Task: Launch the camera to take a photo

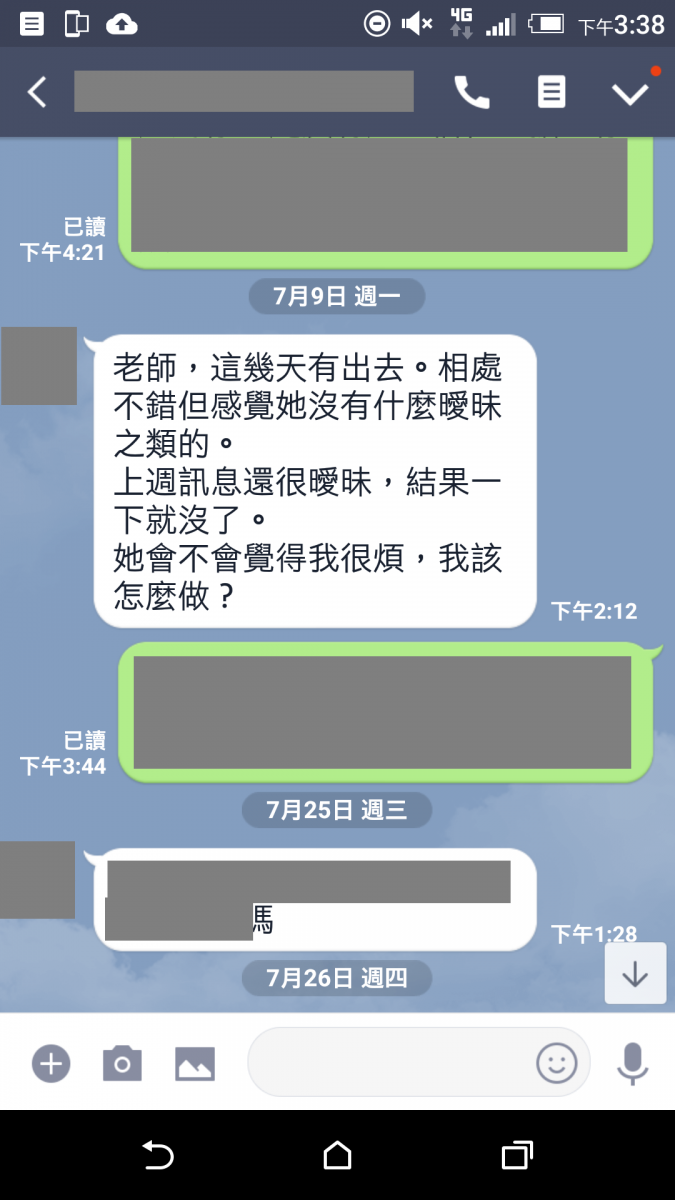Action: pyautogui.click(x=122, y=1063)
